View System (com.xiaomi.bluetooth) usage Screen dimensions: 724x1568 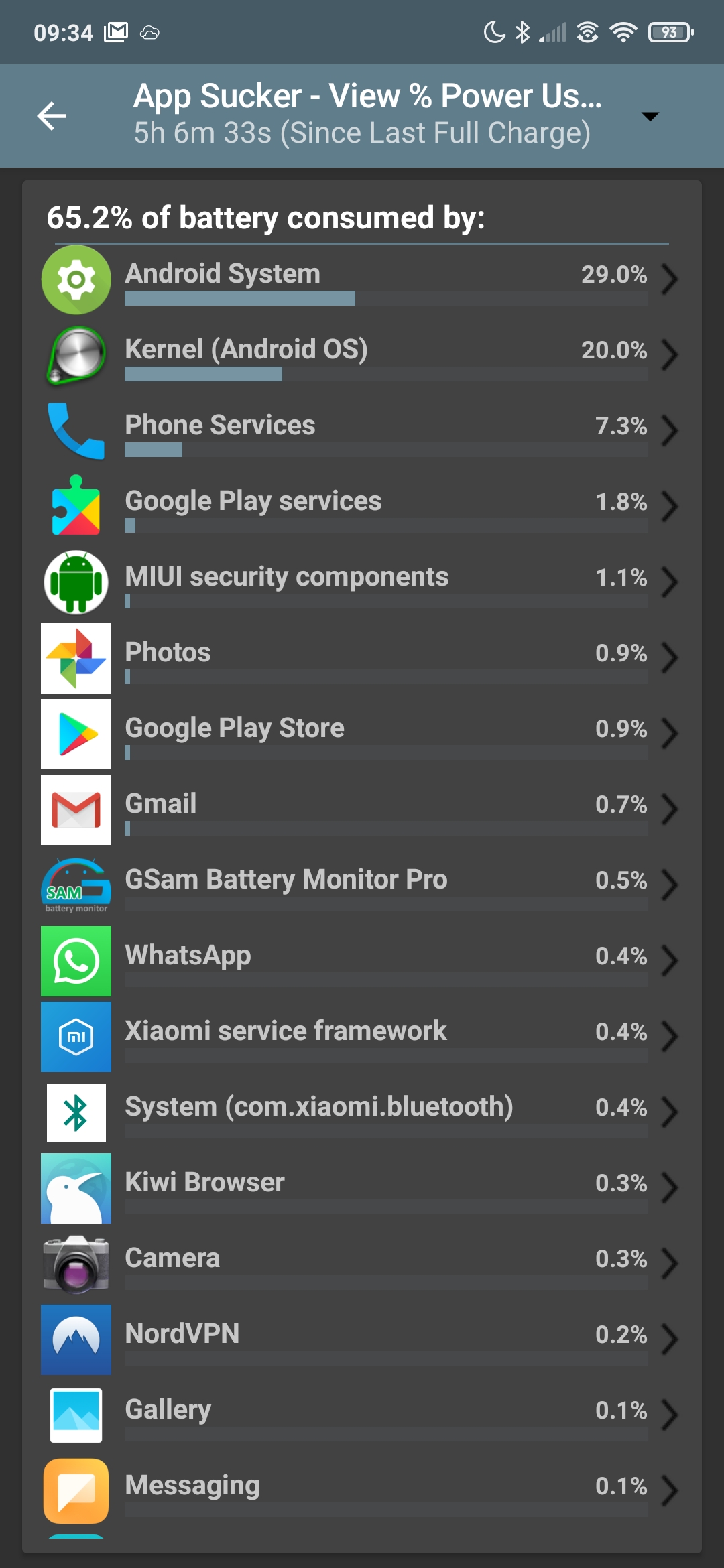(362, 1112)
